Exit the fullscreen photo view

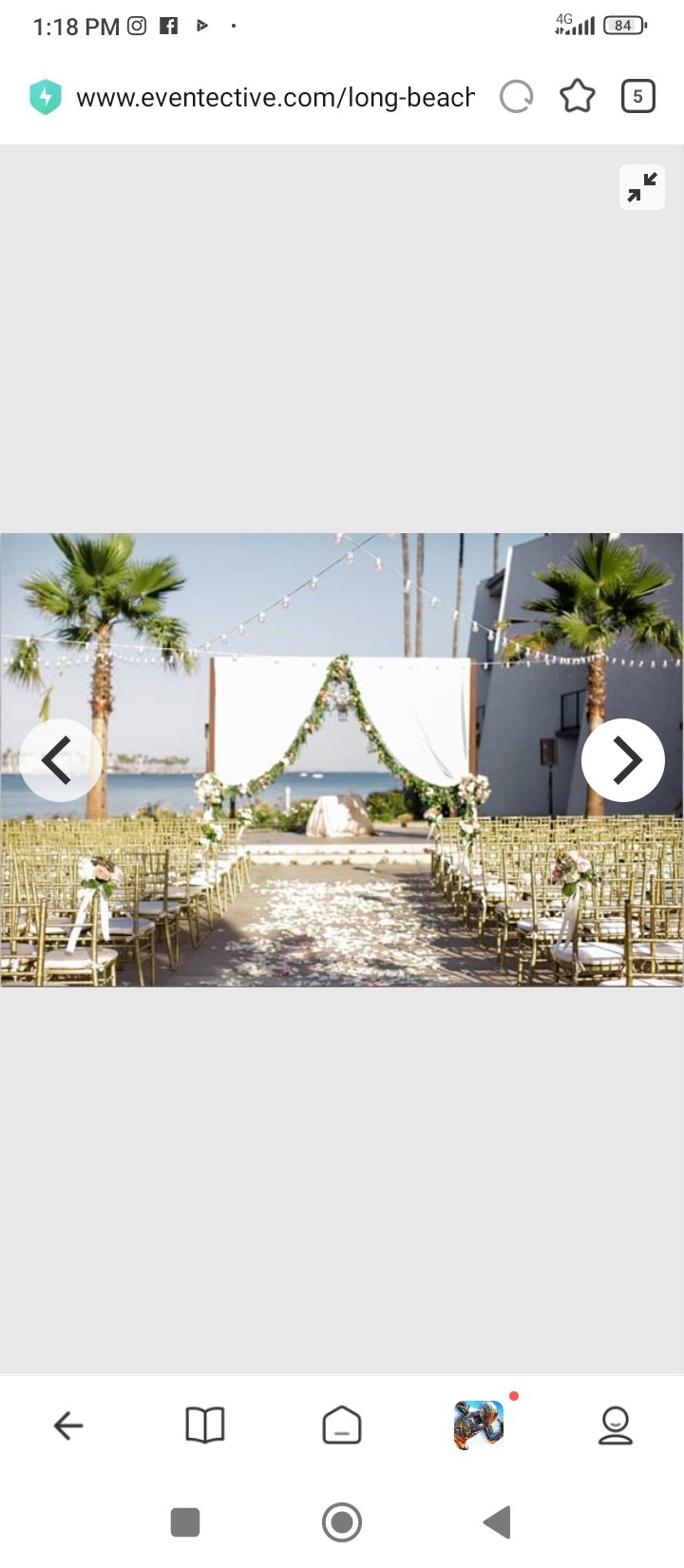coord(642,187)
